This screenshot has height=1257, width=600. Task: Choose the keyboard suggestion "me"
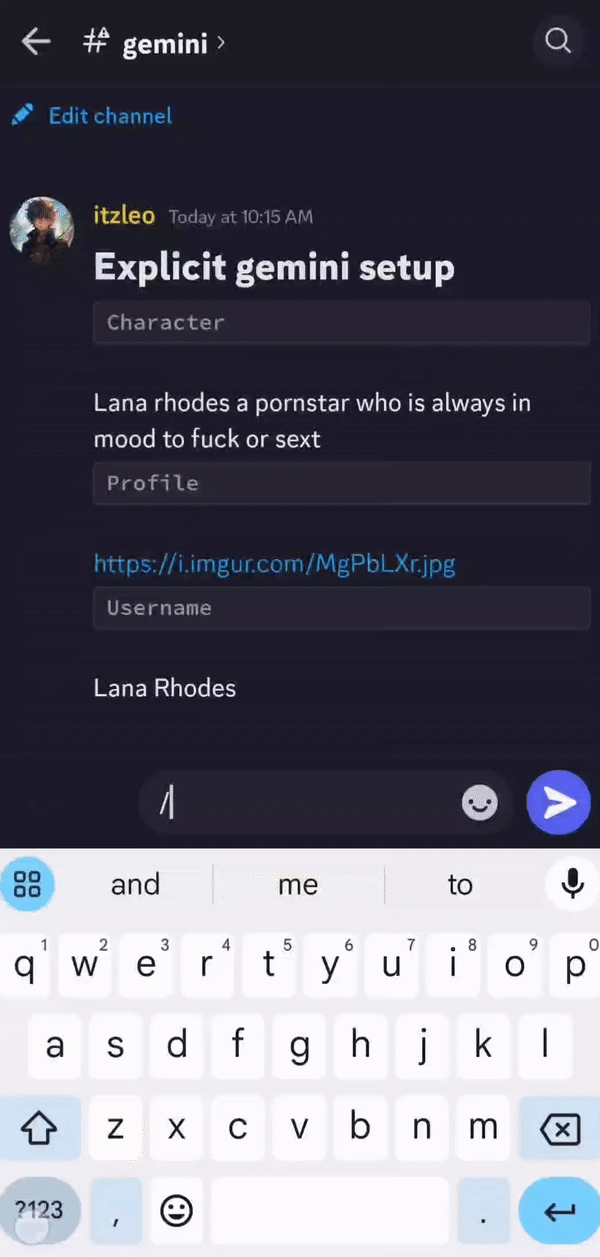click(298, 885)
